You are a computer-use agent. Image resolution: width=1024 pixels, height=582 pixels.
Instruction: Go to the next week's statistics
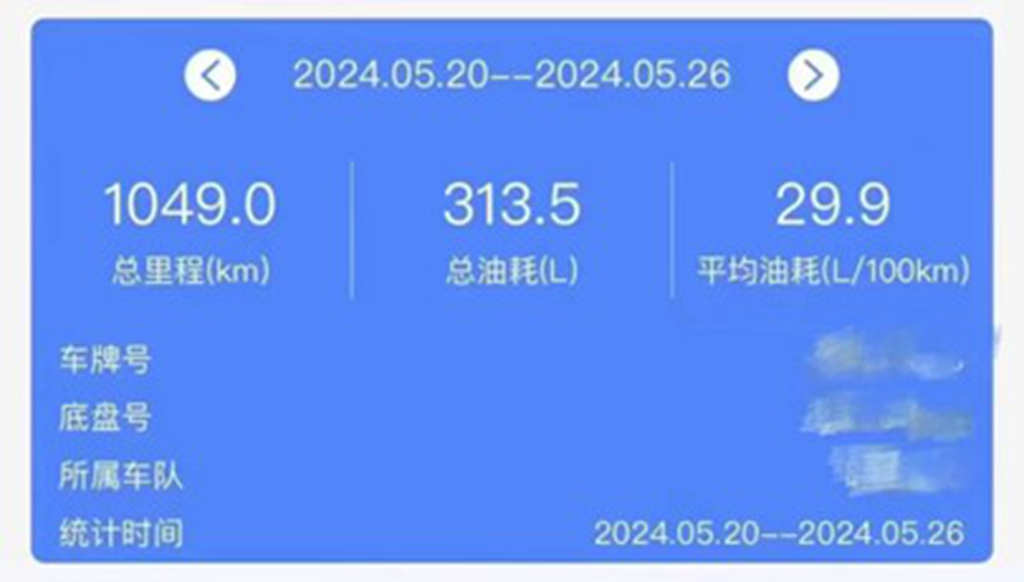(813, 75)
